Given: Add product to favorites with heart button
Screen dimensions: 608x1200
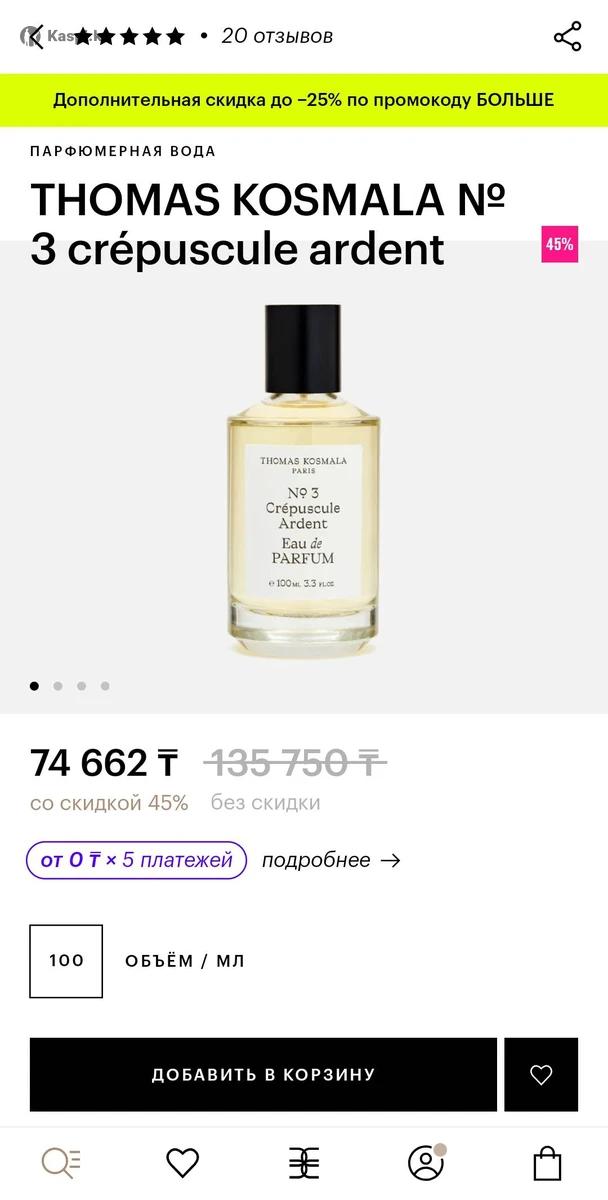Looking at the screenshot, I should tap(541, 1075).
